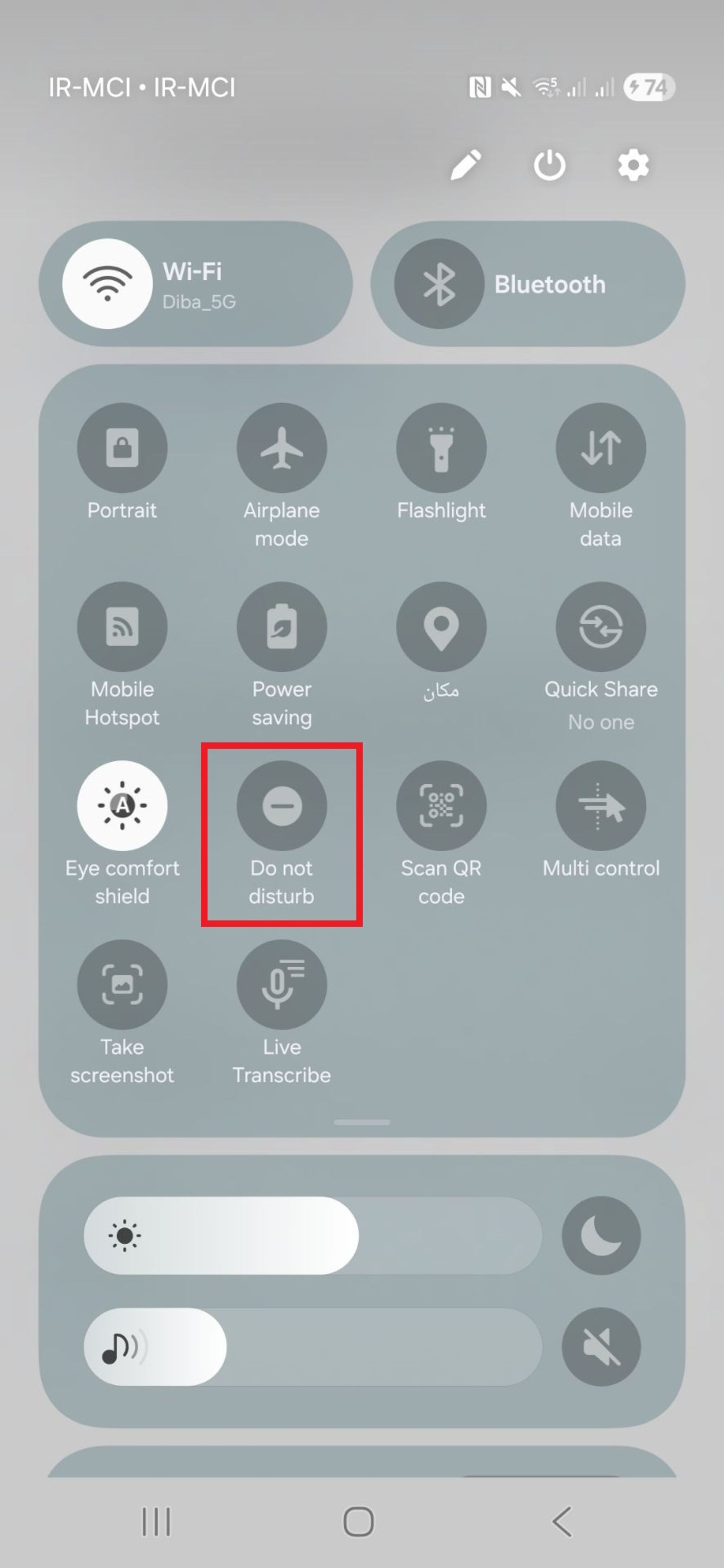Open Scan QR code
Screen dimensions: 724x1568
click(442, 805)
